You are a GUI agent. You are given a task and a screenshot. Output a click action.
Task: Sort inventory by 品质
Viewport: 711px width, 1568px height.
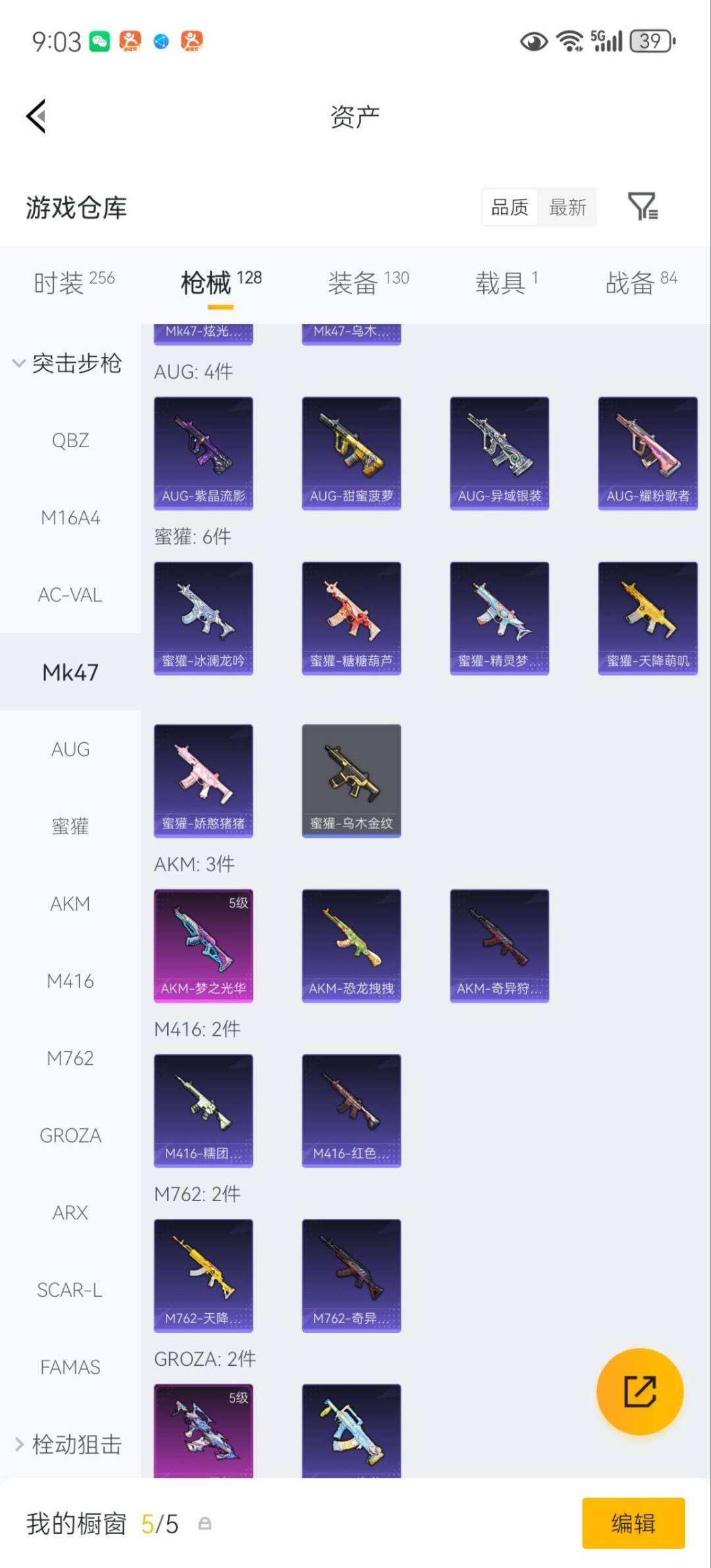510,207
